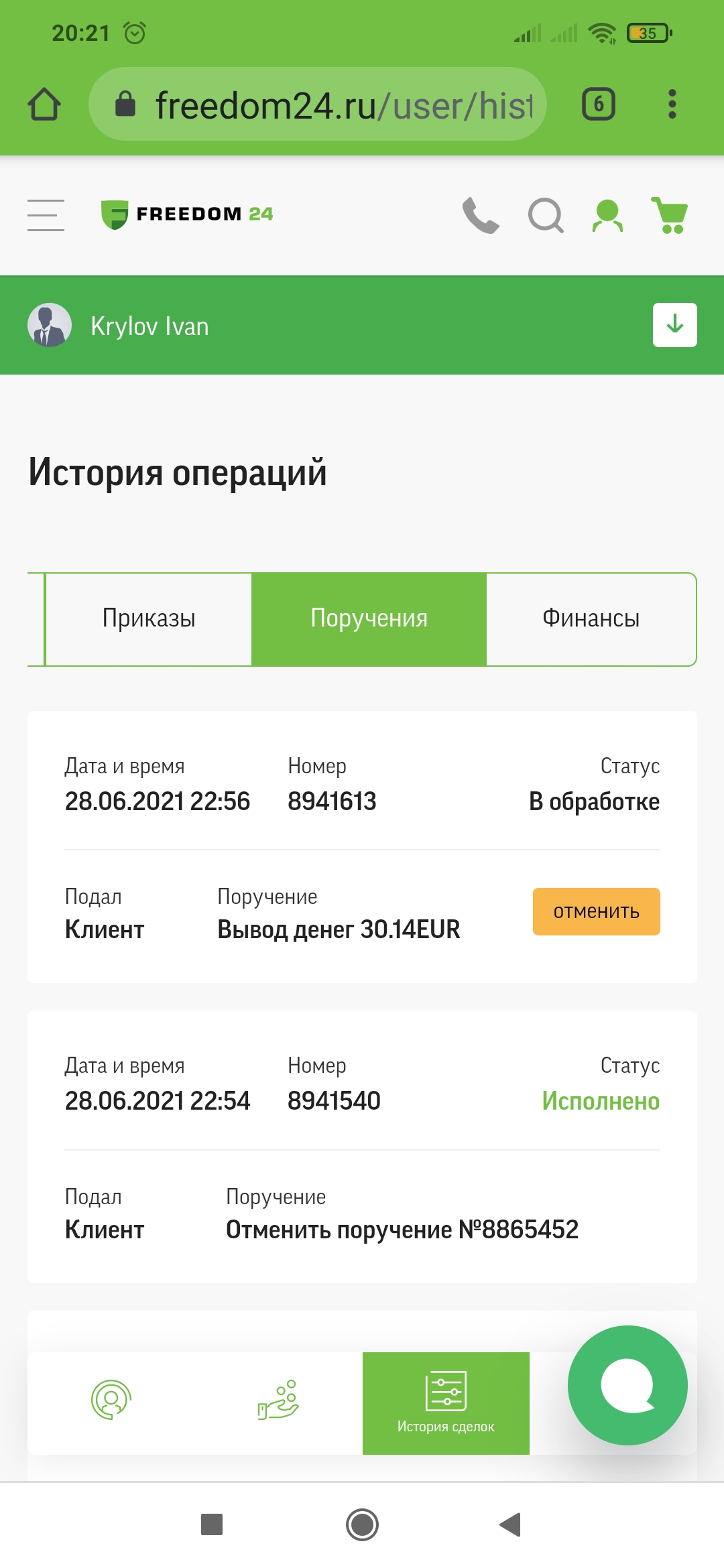Open browser overflow menu
The width and height of the screenshot is (724, 1568).
[x=672, y=104]
